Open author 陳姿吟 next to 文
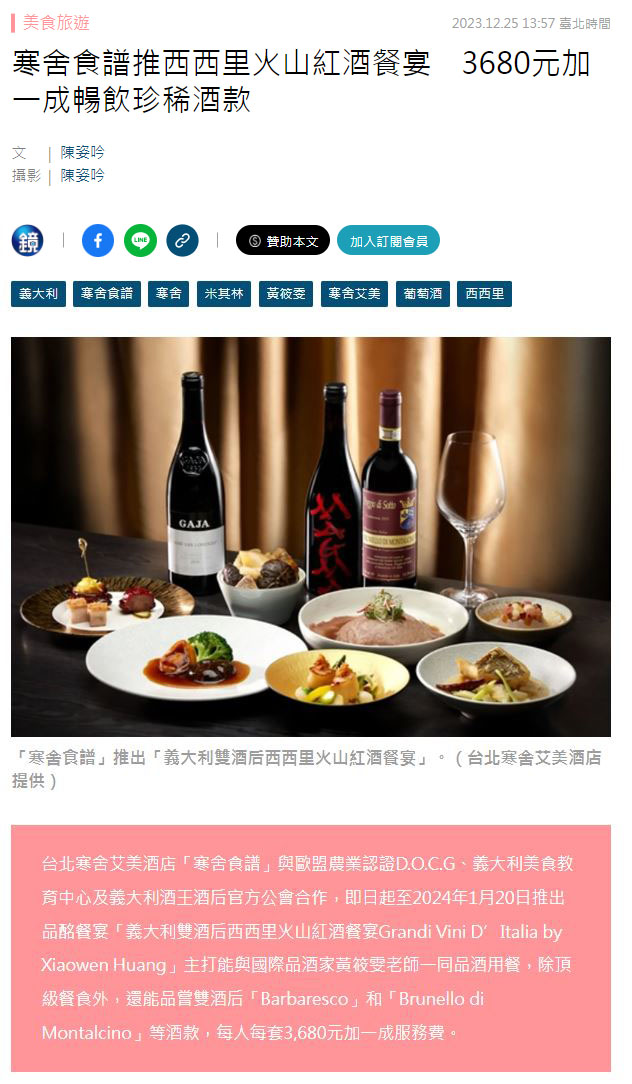Viewport: 632px width, 1084px height. [82, 153]
